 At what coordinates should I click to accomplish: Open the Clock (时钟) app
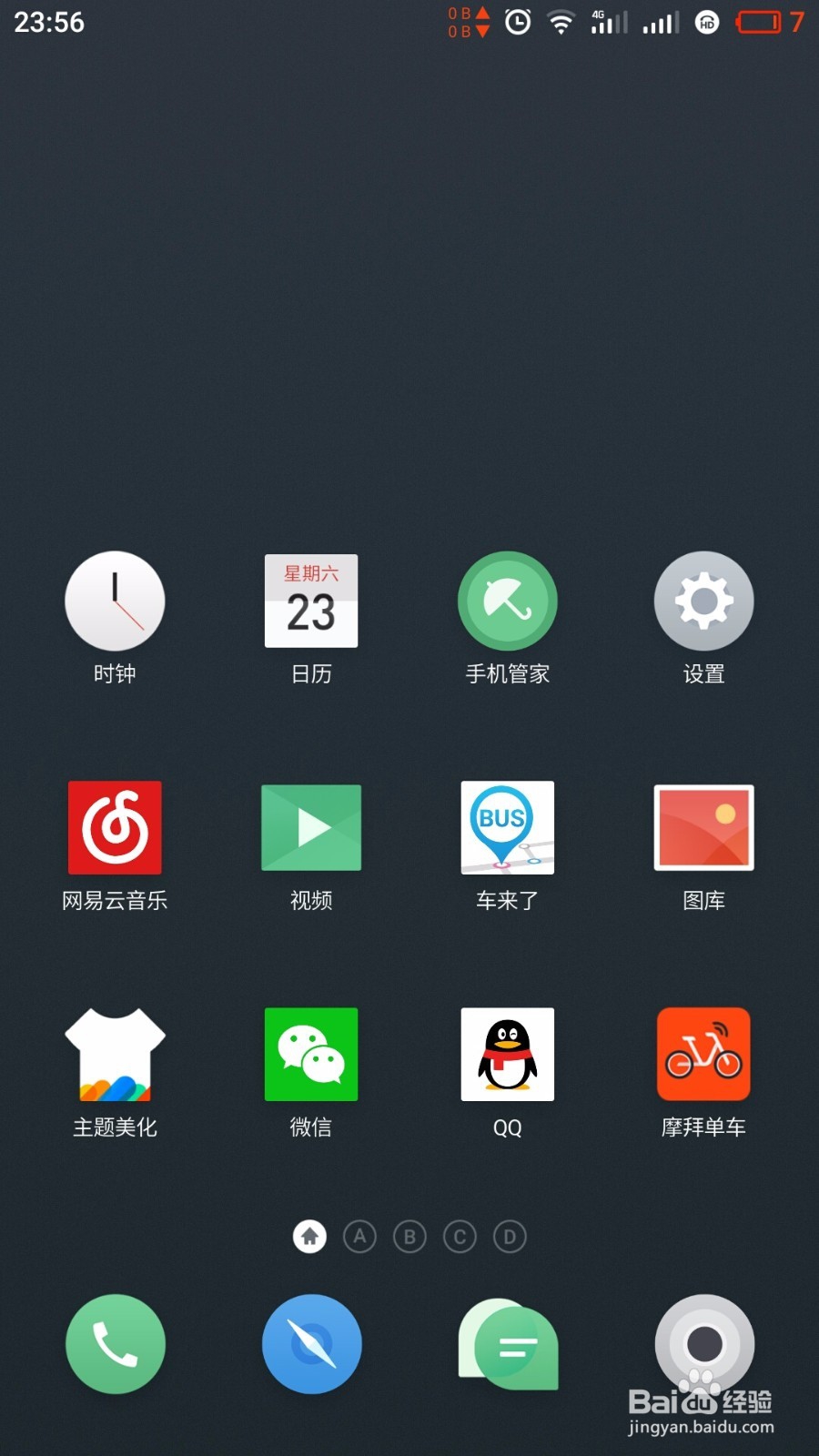tap(114, 601)
